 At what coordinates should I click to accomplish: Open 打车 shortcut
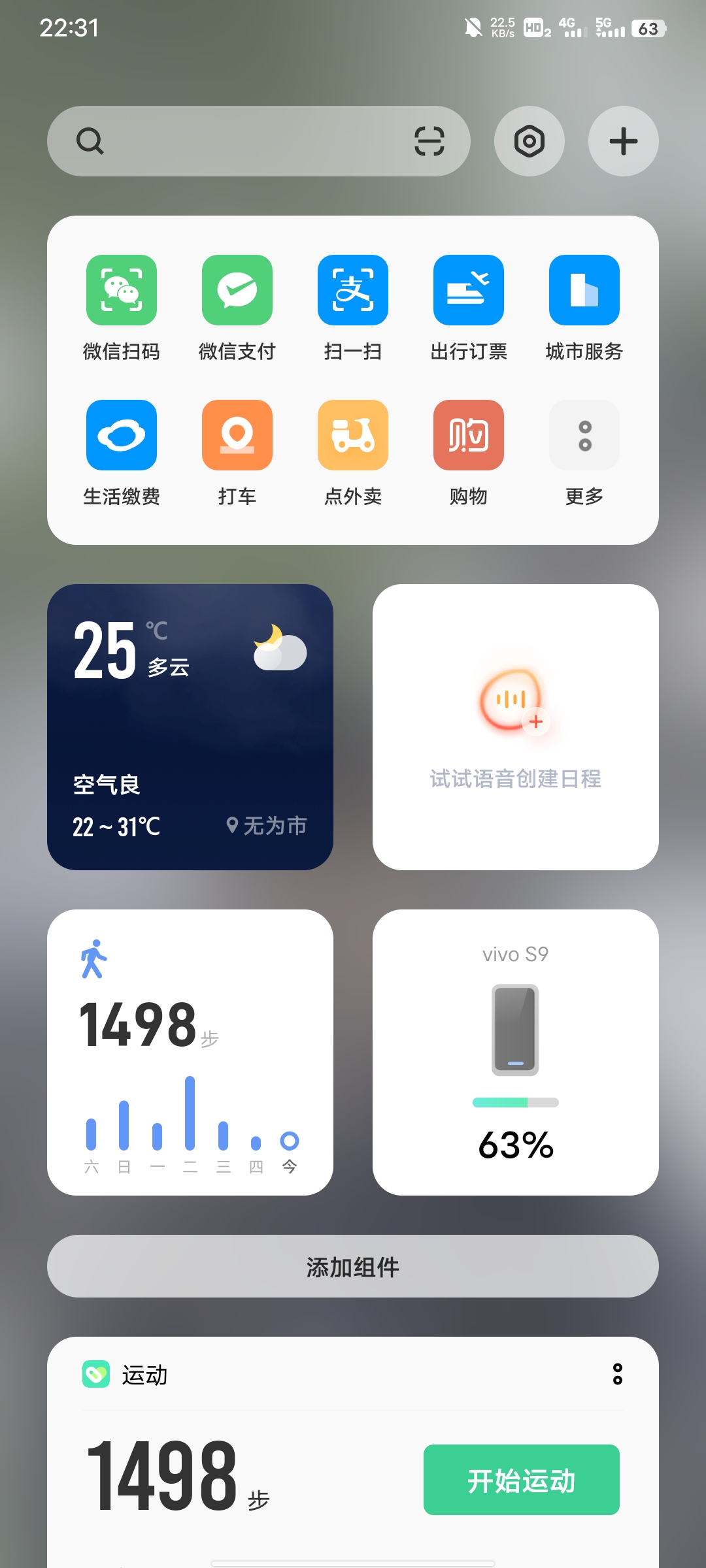coord(237,435)
